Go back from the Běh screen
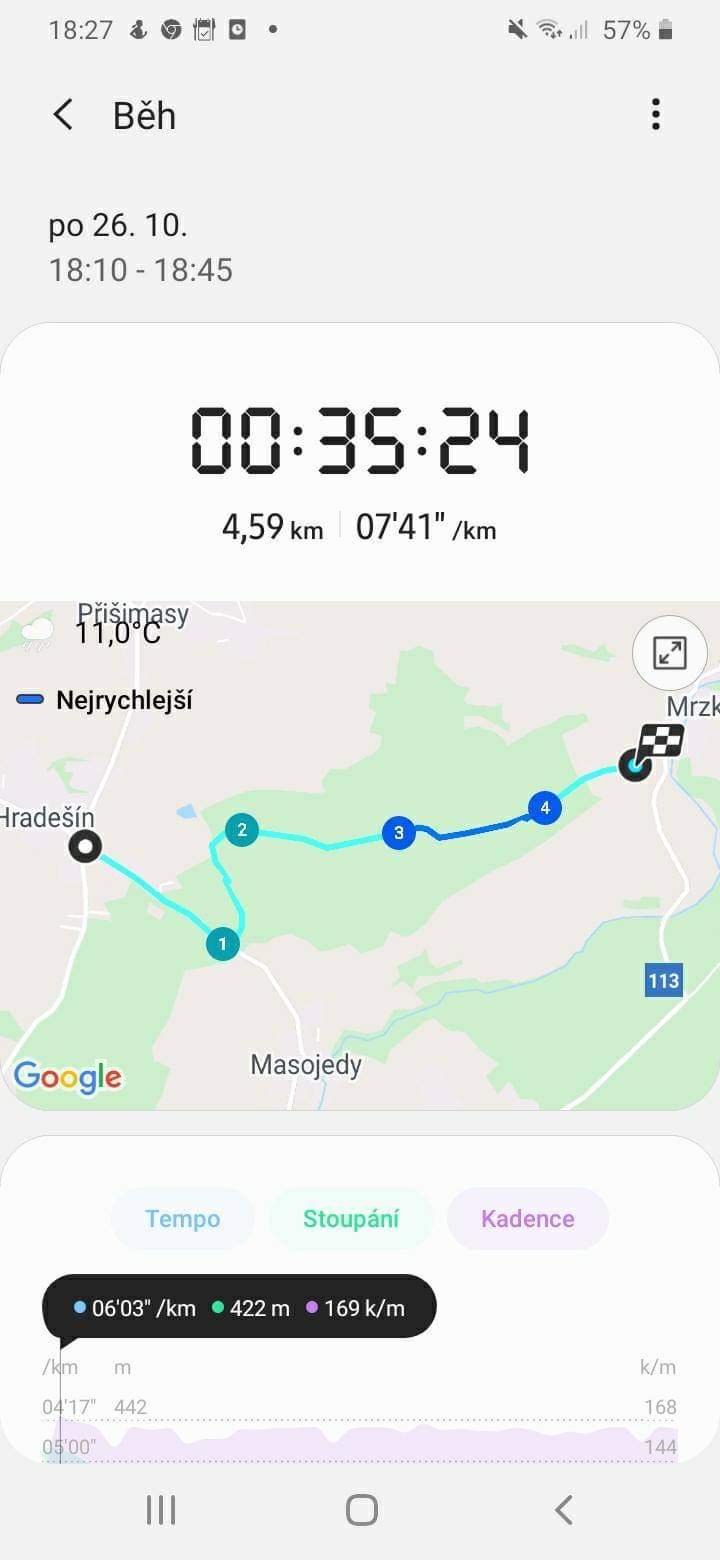 (63, 115)
